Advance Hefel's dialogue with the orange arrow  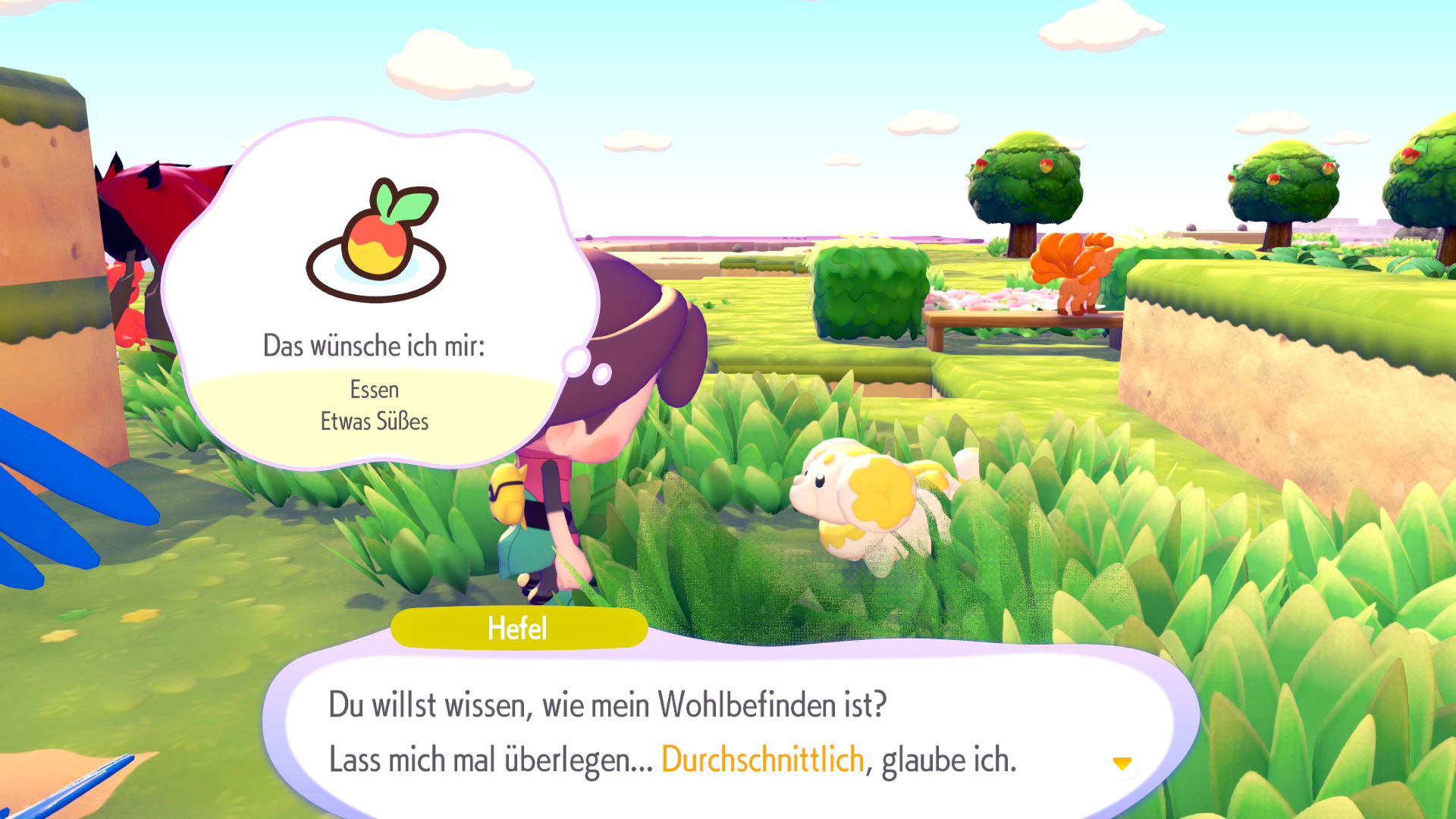pos(1122,763)
